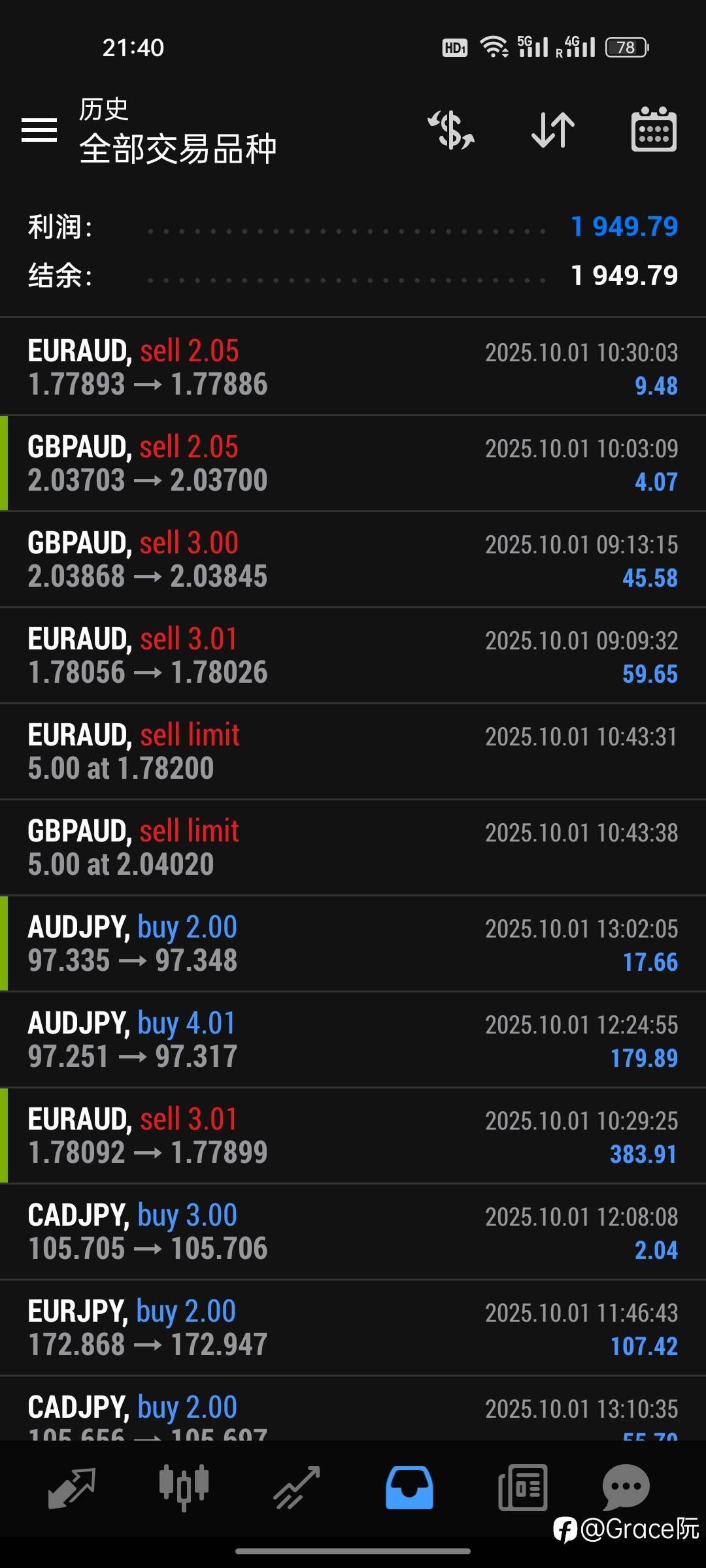The height and width of the screenshot is (1568, 706).
Task: Open CADJPY buy 3.00 deal
Action: click(353, 1232)
